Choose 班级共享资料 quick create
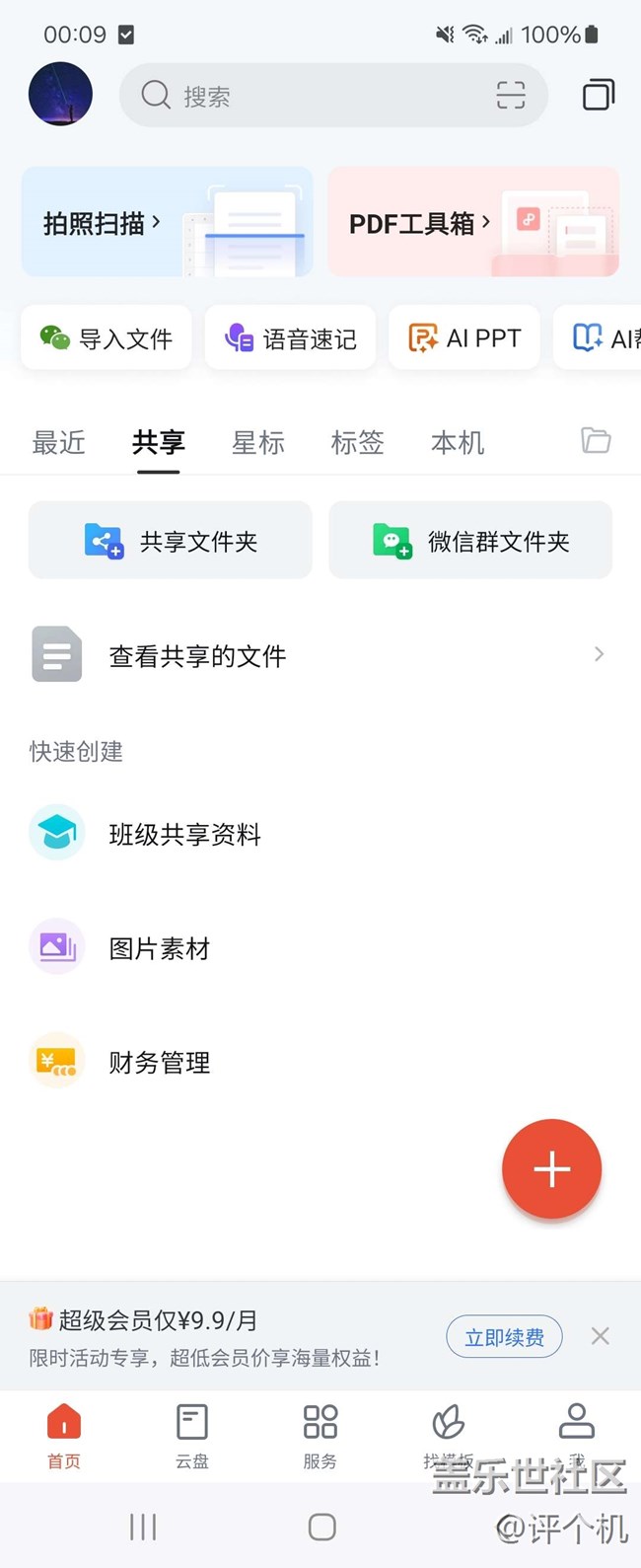Viewport: 641px width, 1568px height. [x=183, y=835]
